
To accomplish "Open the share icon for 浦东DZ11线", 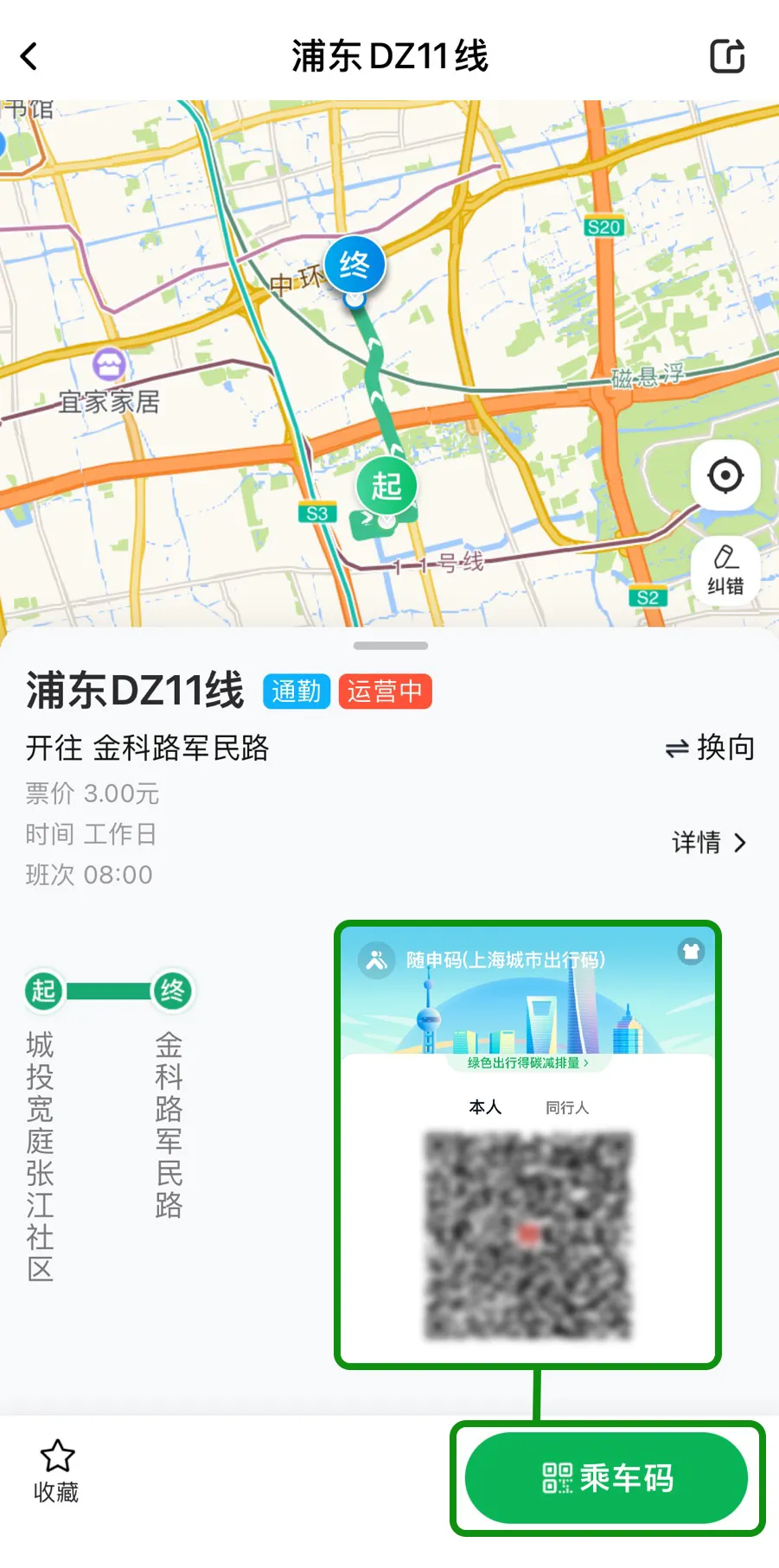I will pyautogui.click(x=727, y=54).
